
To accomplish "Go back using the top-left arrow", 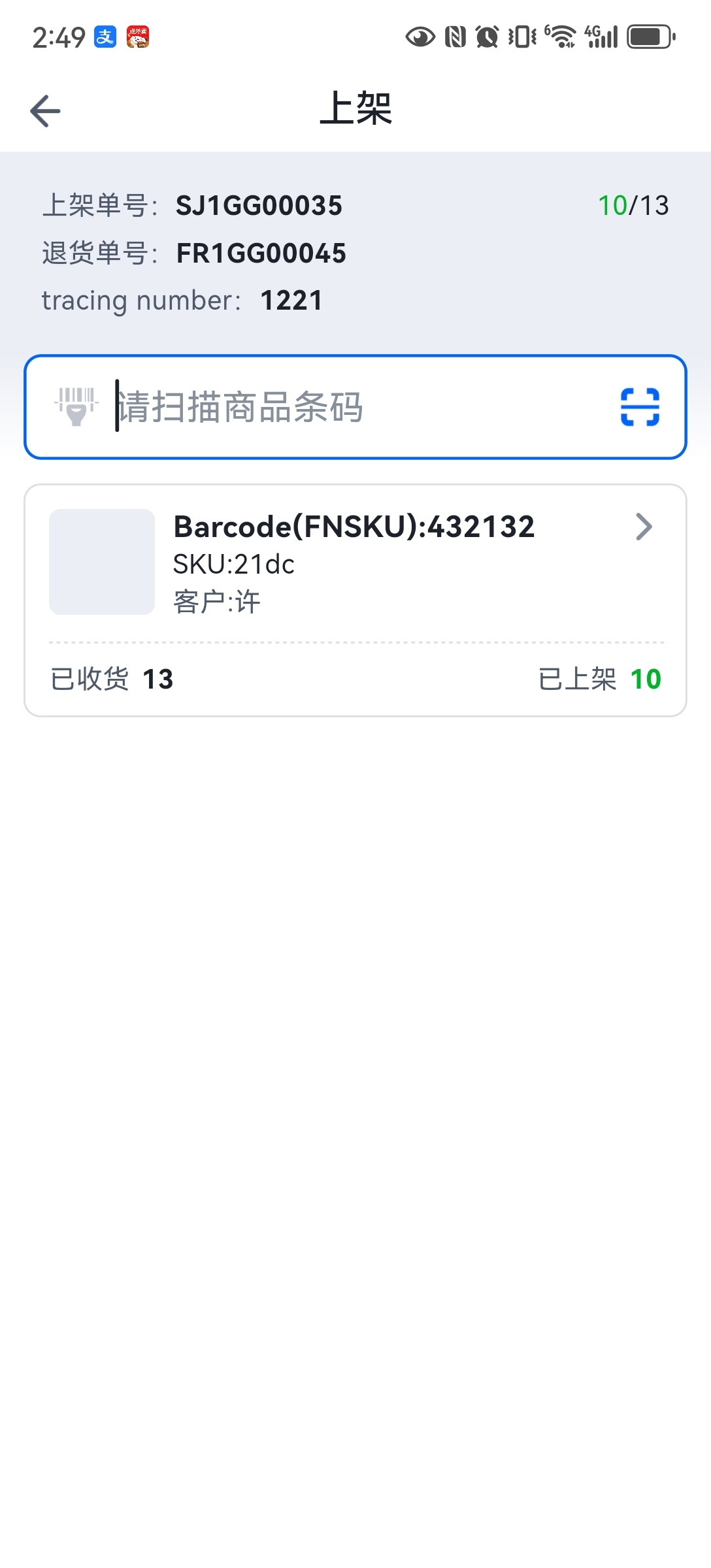I will pyautogui.click(x=45, y=110).
